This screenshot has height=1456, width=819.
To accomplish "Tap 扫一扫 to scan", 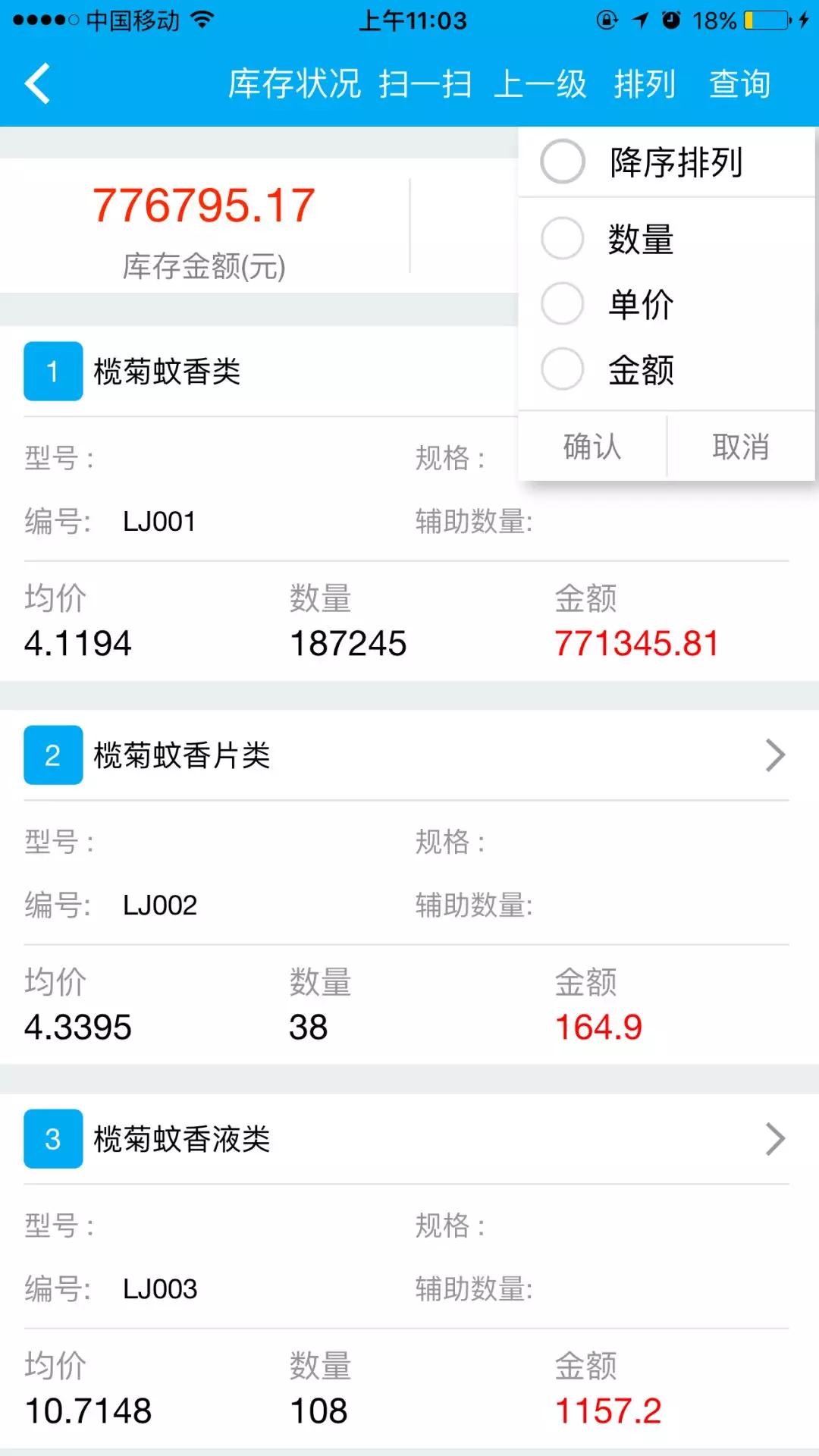I will coord(425,83).
